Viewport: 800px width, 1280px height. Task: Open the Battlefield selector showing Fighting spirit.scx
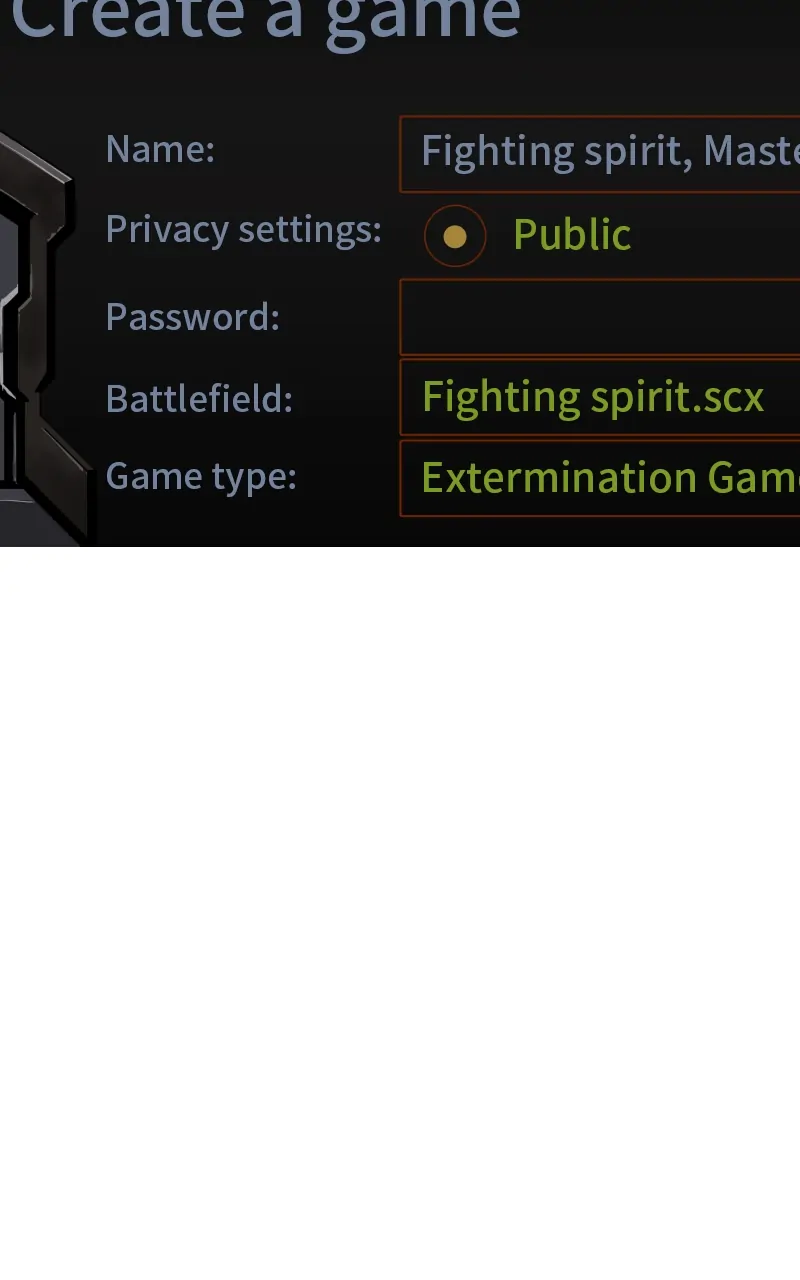600,397
